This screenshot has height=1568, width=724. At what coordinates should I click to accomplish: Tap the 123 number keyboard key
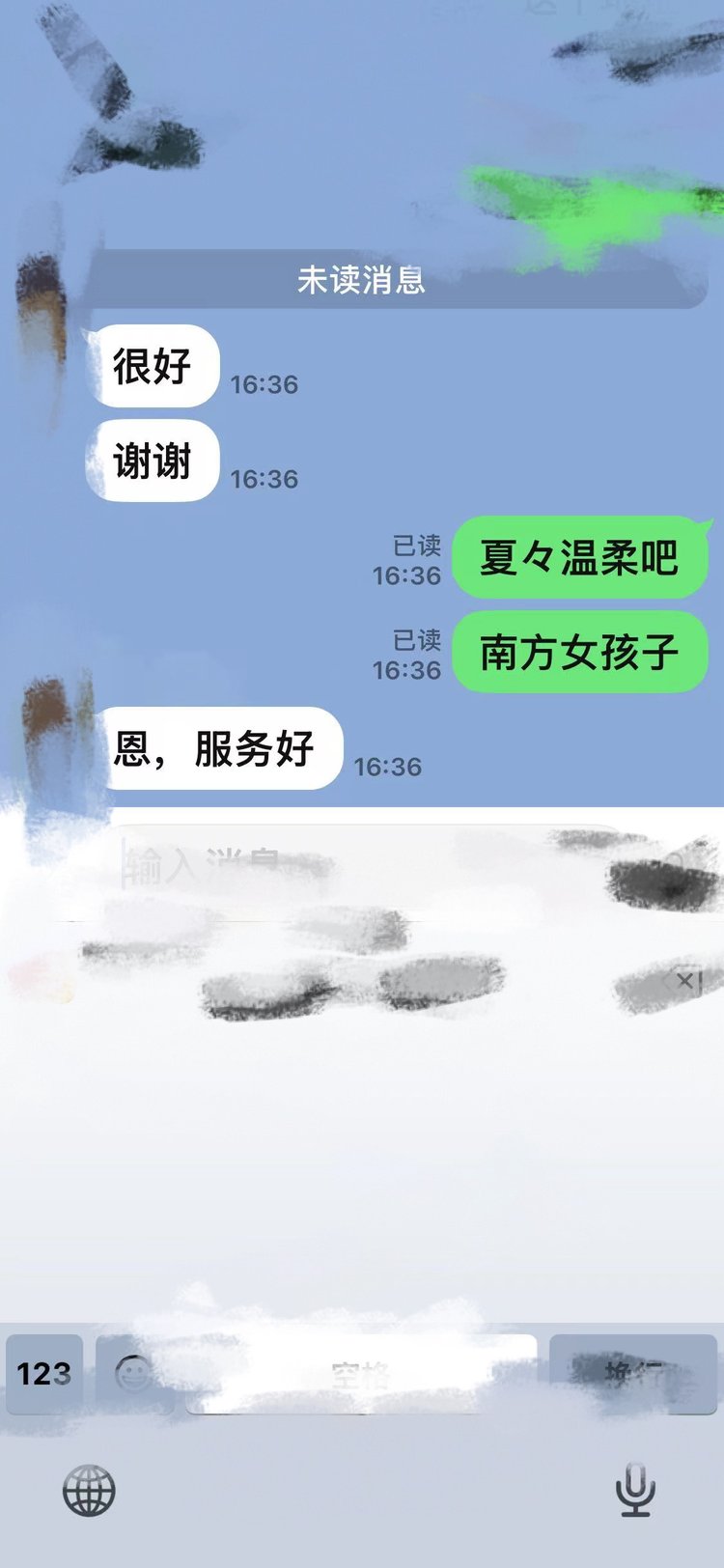pyautogui.click(x=44, y=1374)
